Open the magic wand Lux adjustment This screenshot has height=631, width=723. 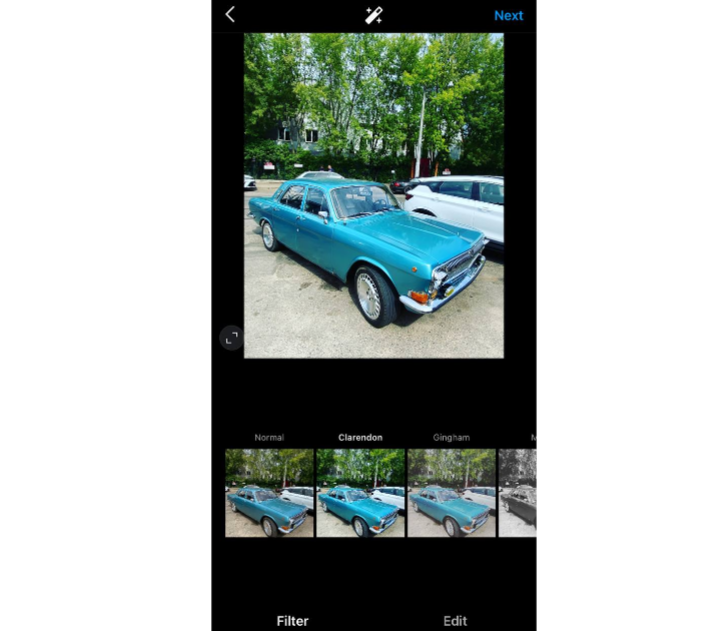pyautogui.click(x=374, y=15)
